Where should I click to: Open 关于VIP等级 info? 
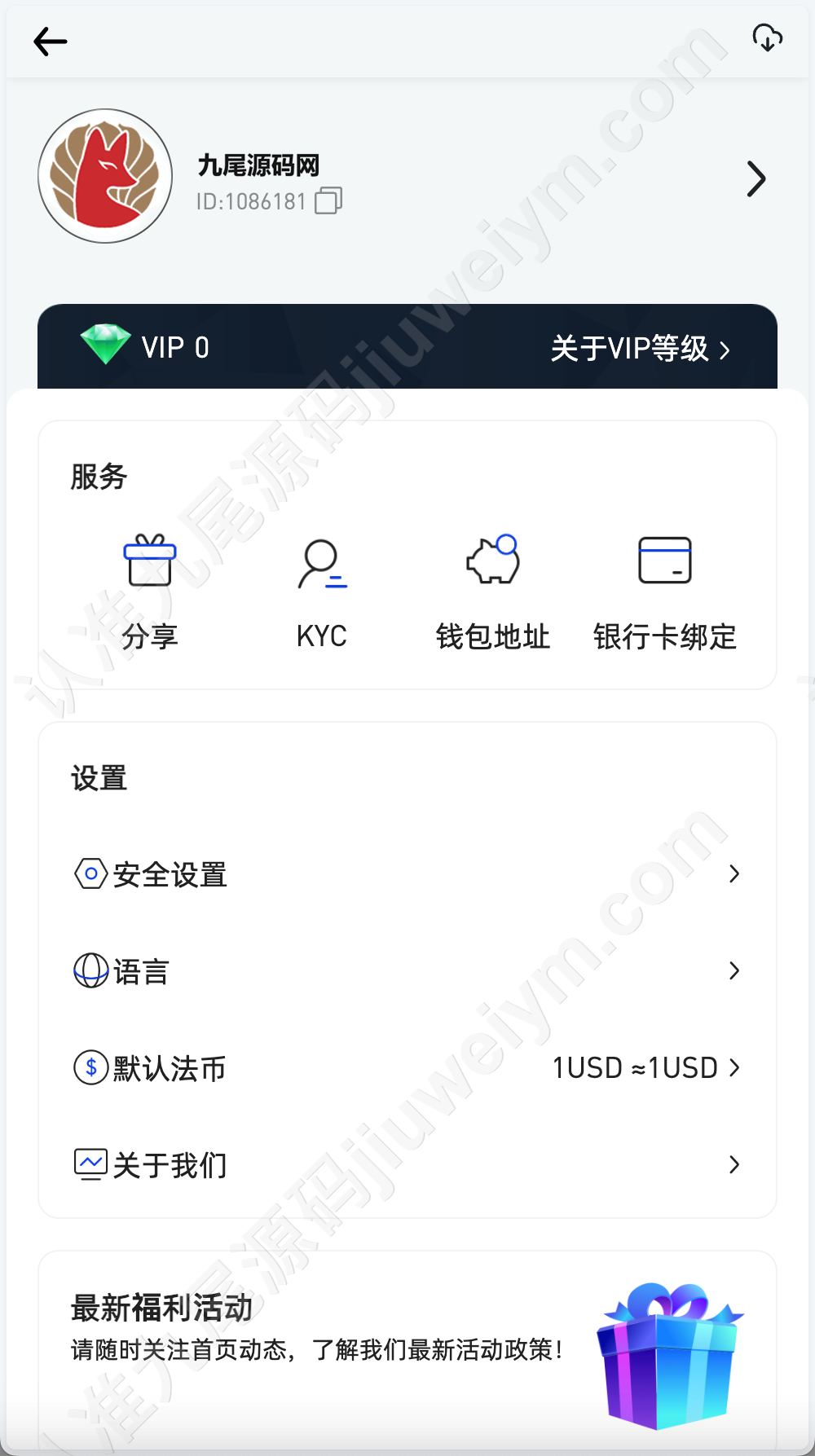coord(641,349)
